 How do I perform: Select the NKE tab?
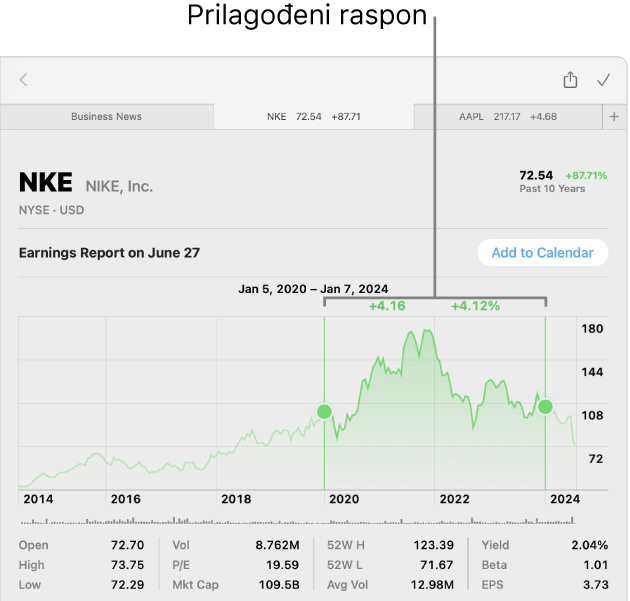point(313,117)
